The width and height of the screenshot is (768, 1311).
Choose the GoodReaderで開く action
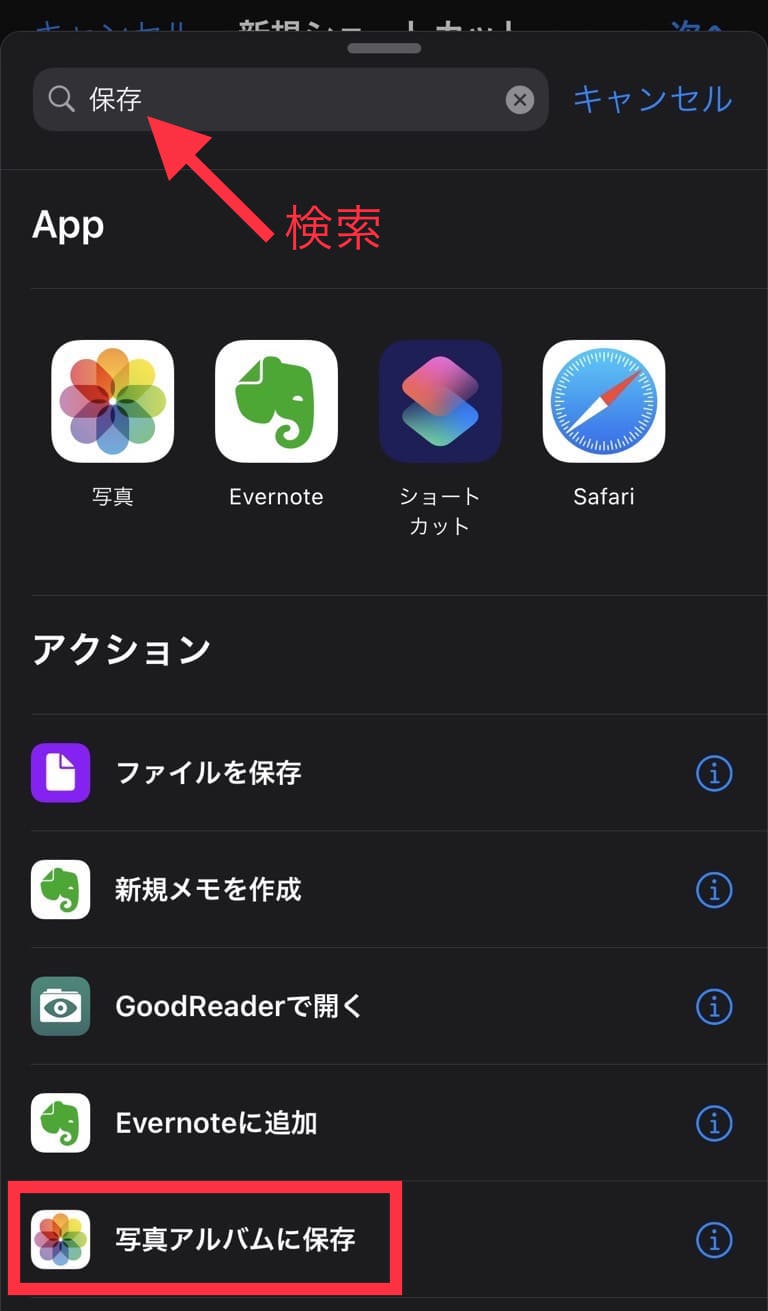[x=384, y=1006]
